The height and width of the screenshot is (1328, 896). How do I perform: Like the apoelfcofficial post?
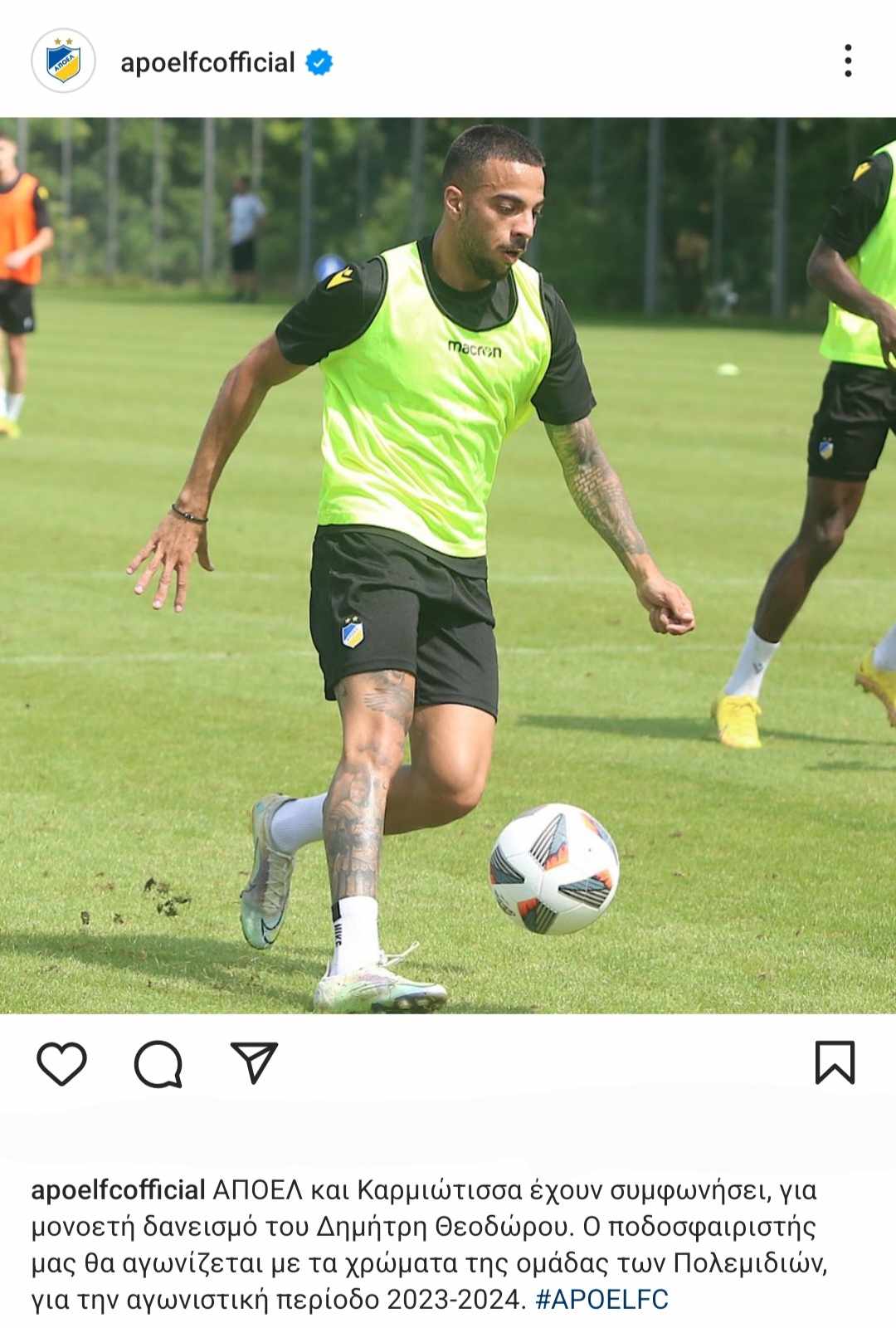coord(62,1063)
